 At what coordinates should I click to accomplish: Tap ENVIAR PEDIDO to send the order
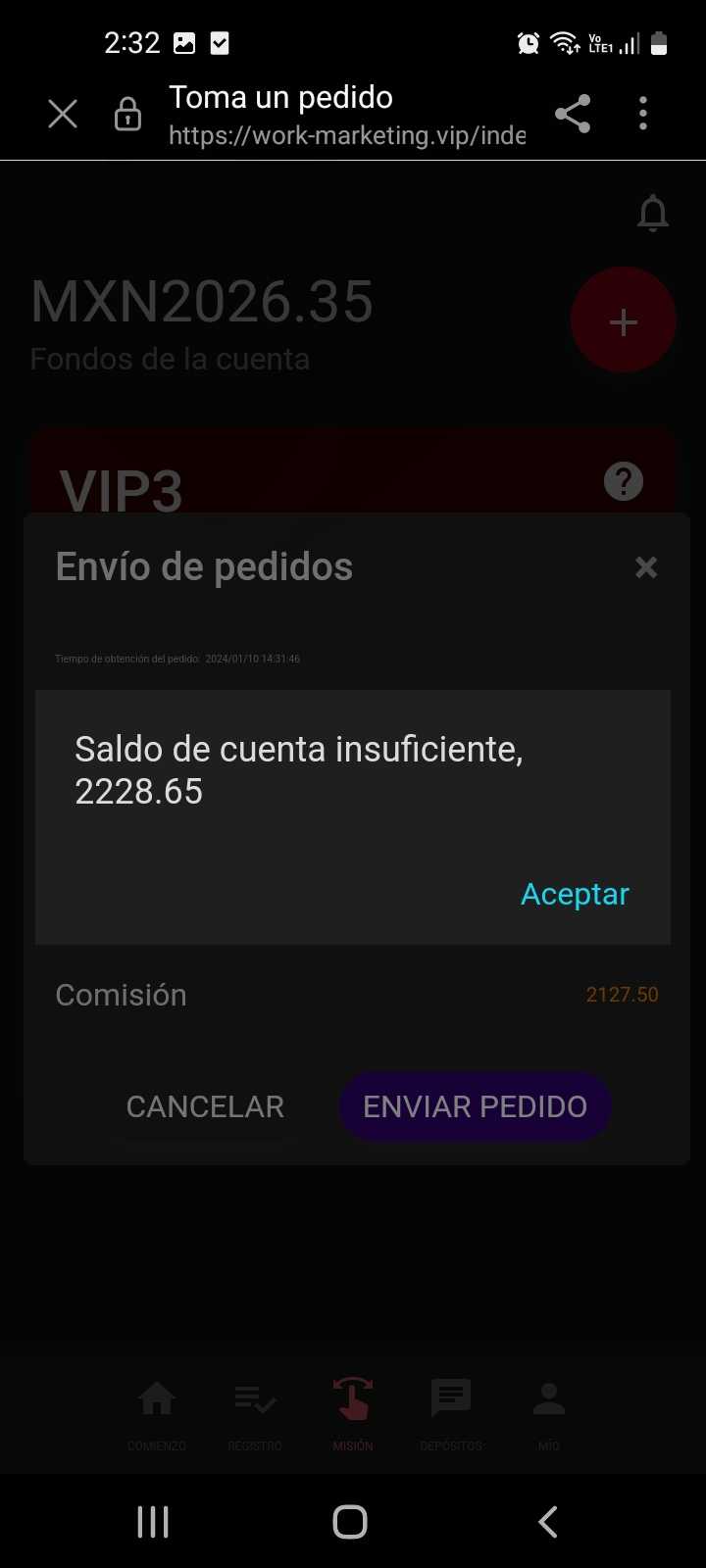point(476,1106)
